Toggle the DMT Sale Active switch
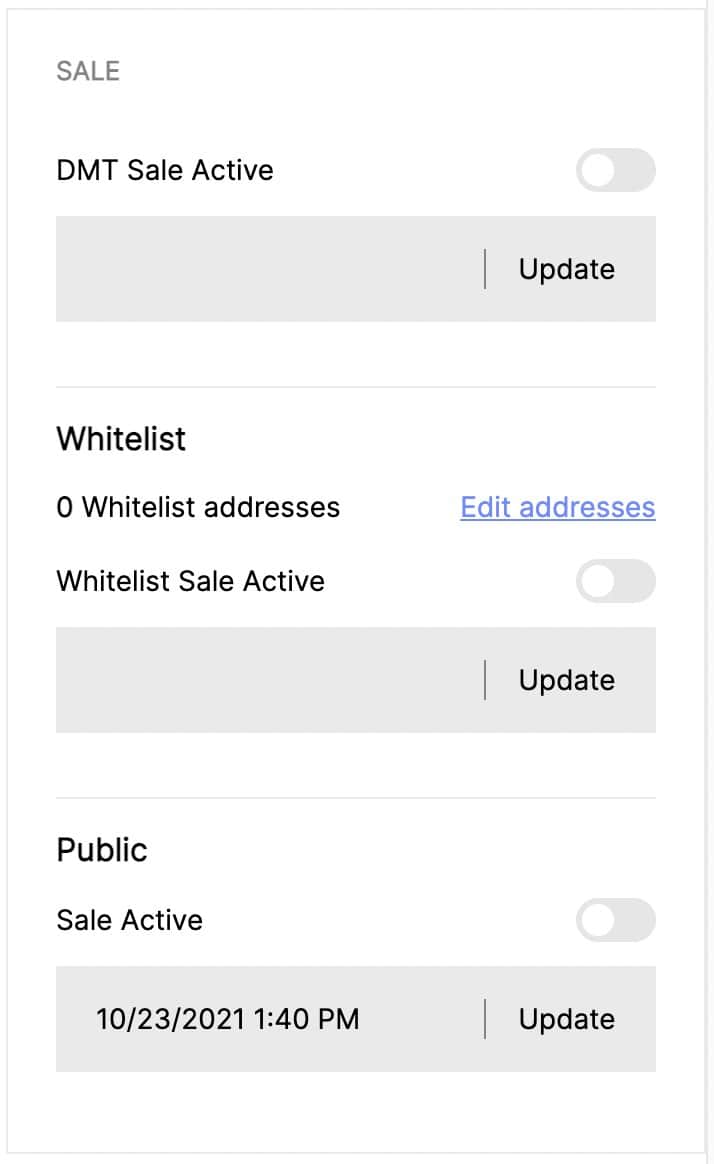This screenshot has width=714, height=1164. point(615,170)
